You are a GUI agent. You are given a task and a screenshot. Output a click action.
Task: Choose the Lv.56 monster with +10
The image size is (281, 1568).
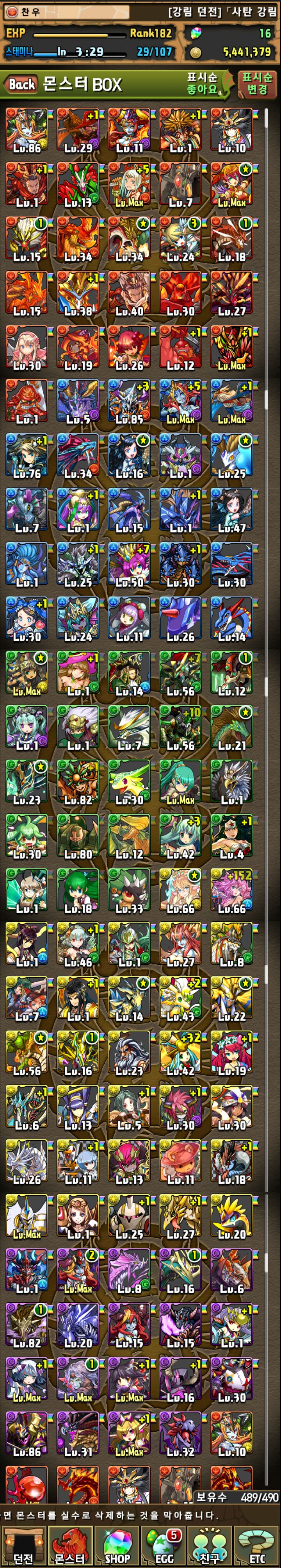[181, 728]
